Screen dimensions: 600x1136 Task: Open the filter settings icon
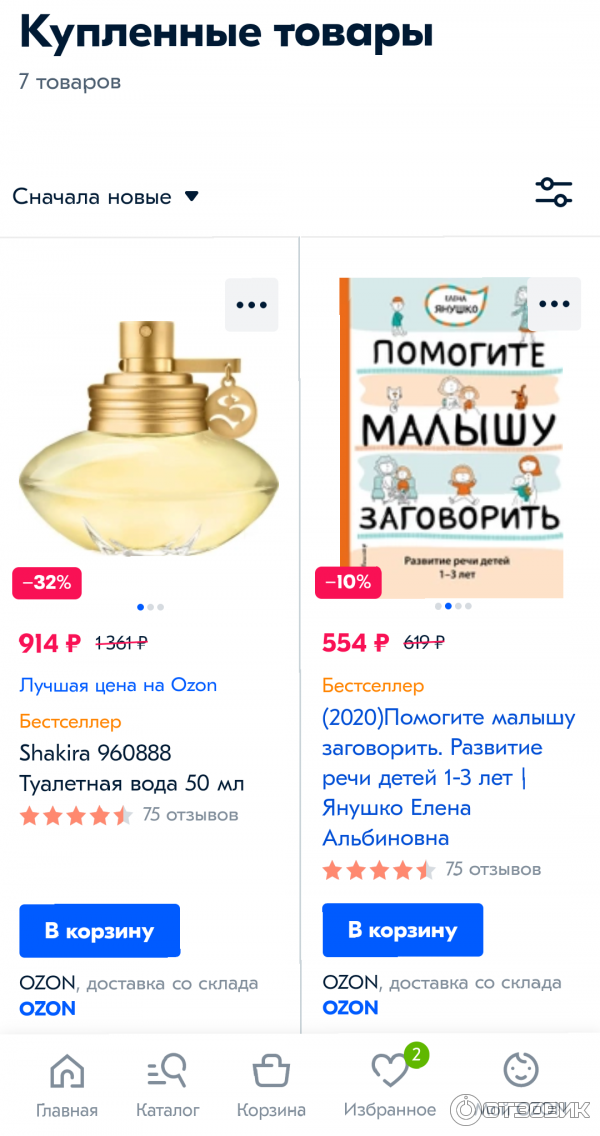(x=553, y=192)
